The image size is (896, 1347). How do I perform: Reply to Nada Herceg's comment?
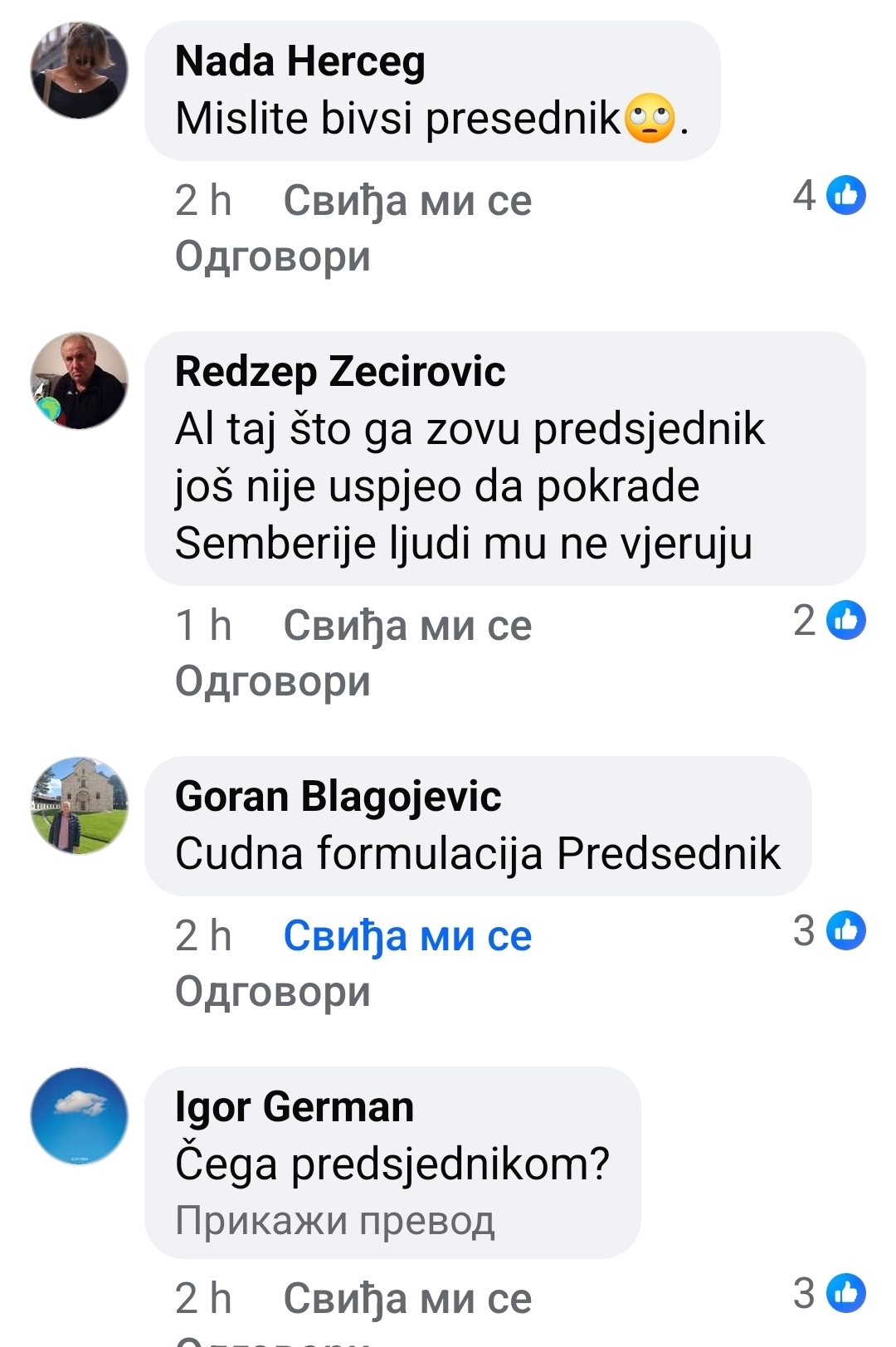pos(272,256)
